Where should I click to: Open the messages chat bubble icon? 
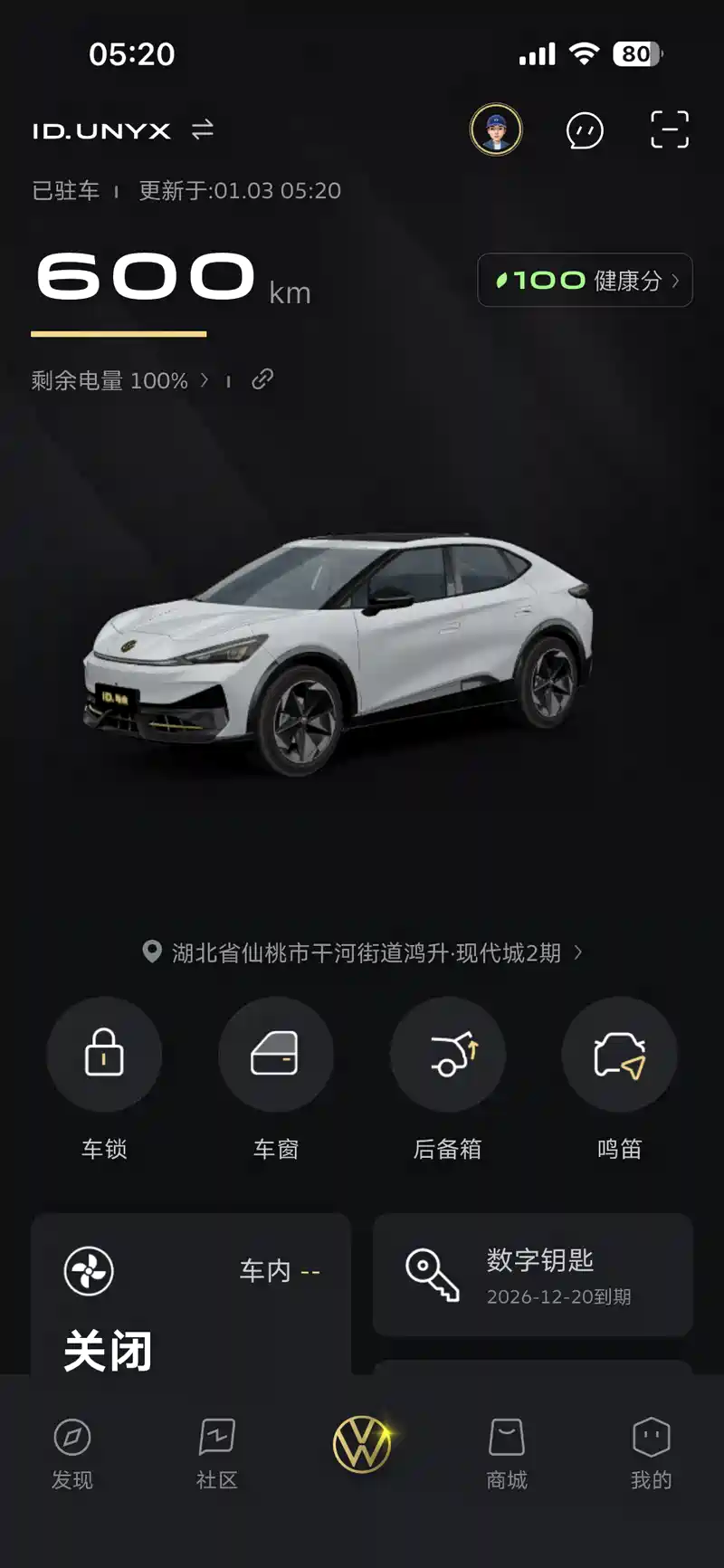585,130
